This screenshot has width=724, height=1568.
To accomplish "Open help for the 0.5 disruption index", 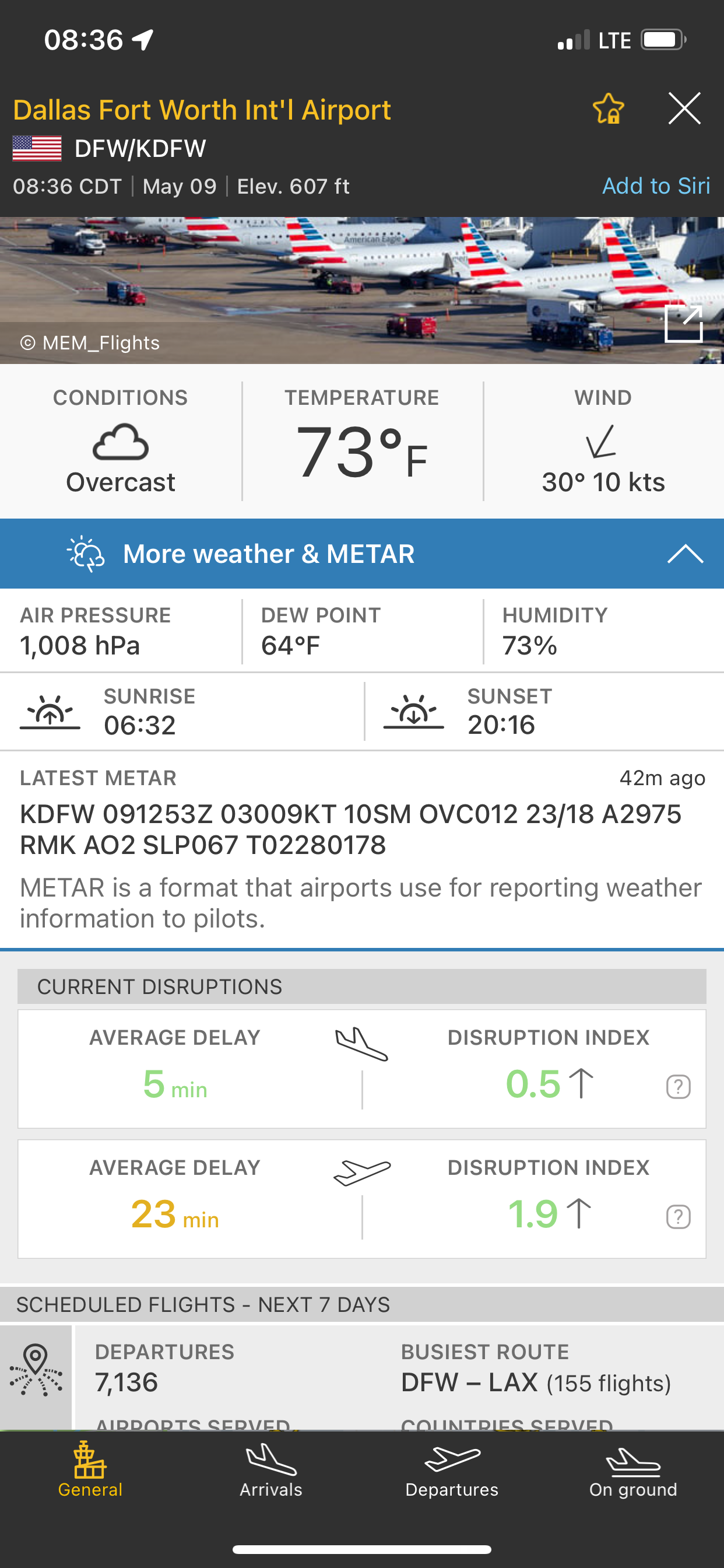I will [679, 1087].
